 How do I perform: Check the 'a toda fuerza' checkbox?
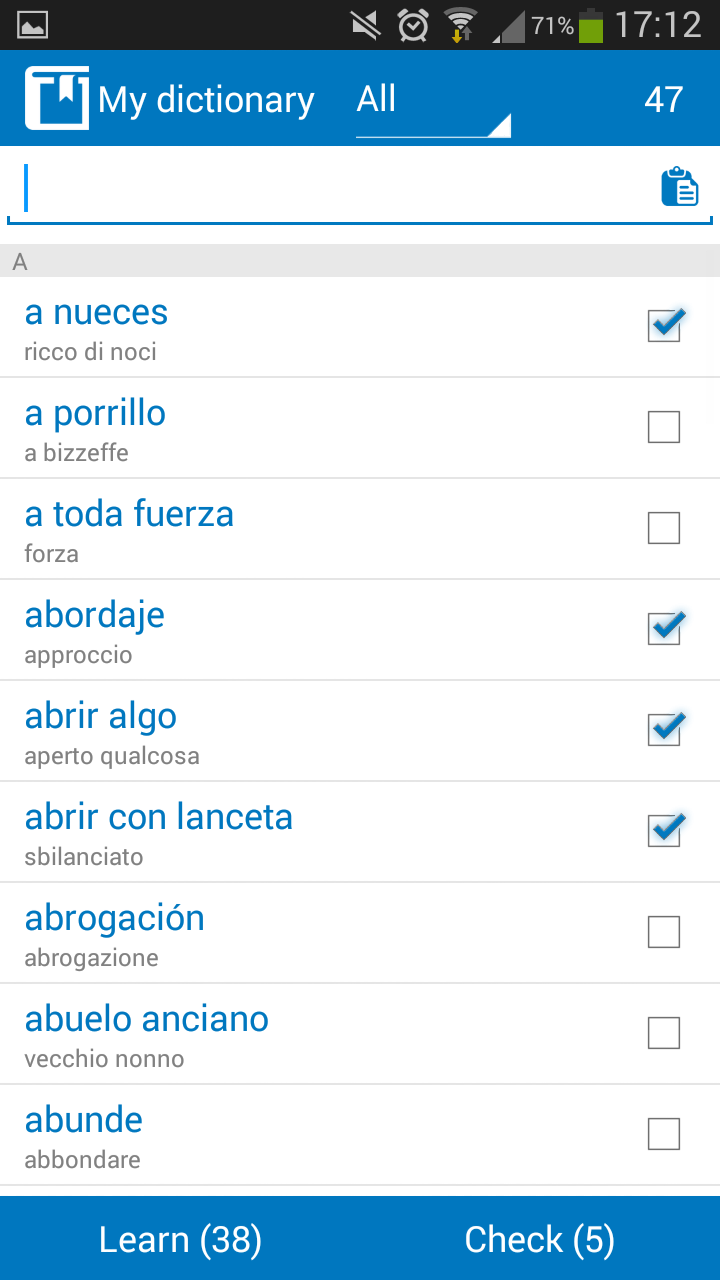click(664, 528)
